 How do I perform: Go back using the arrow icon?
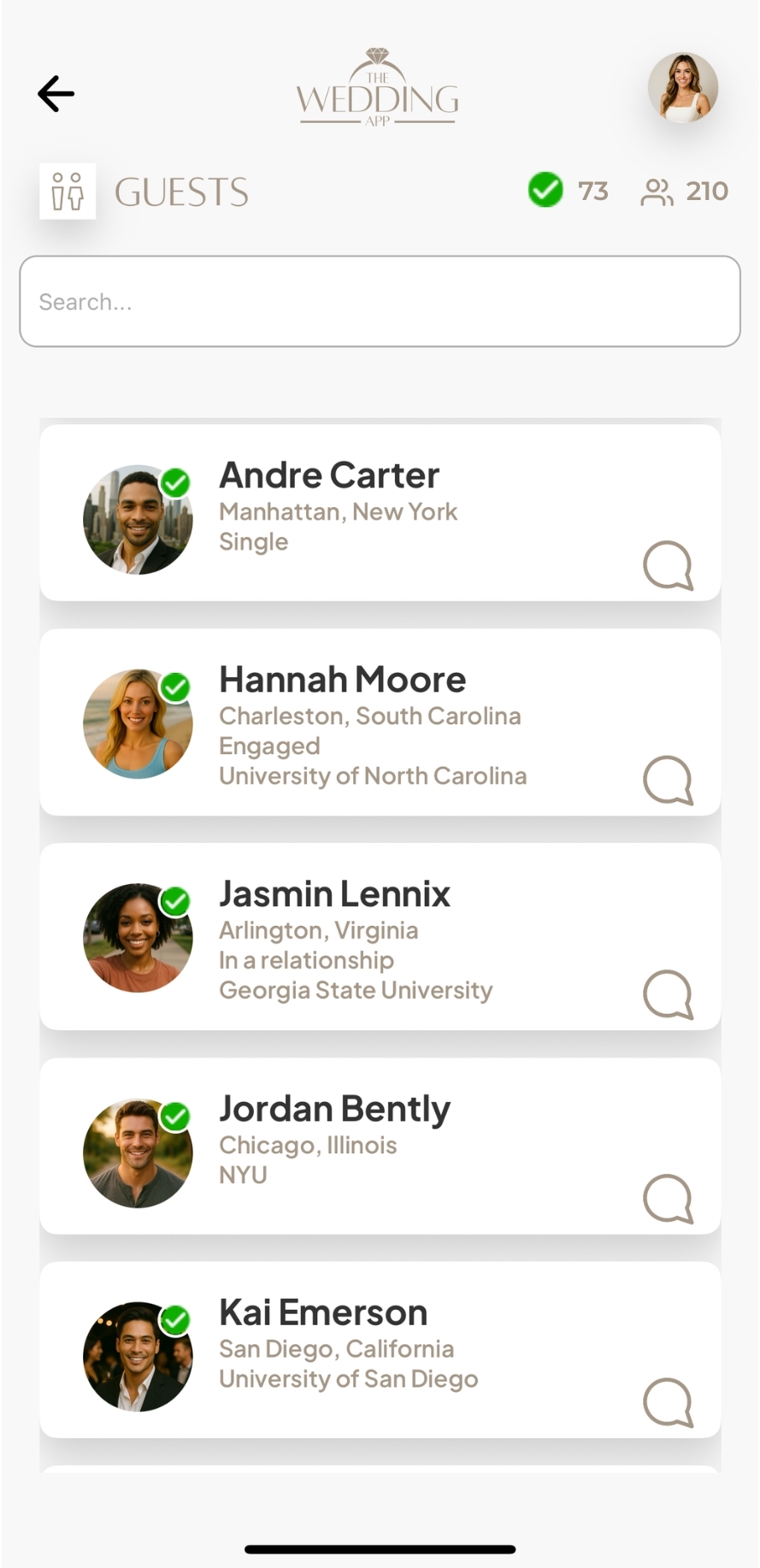click(x=56, y=94)
